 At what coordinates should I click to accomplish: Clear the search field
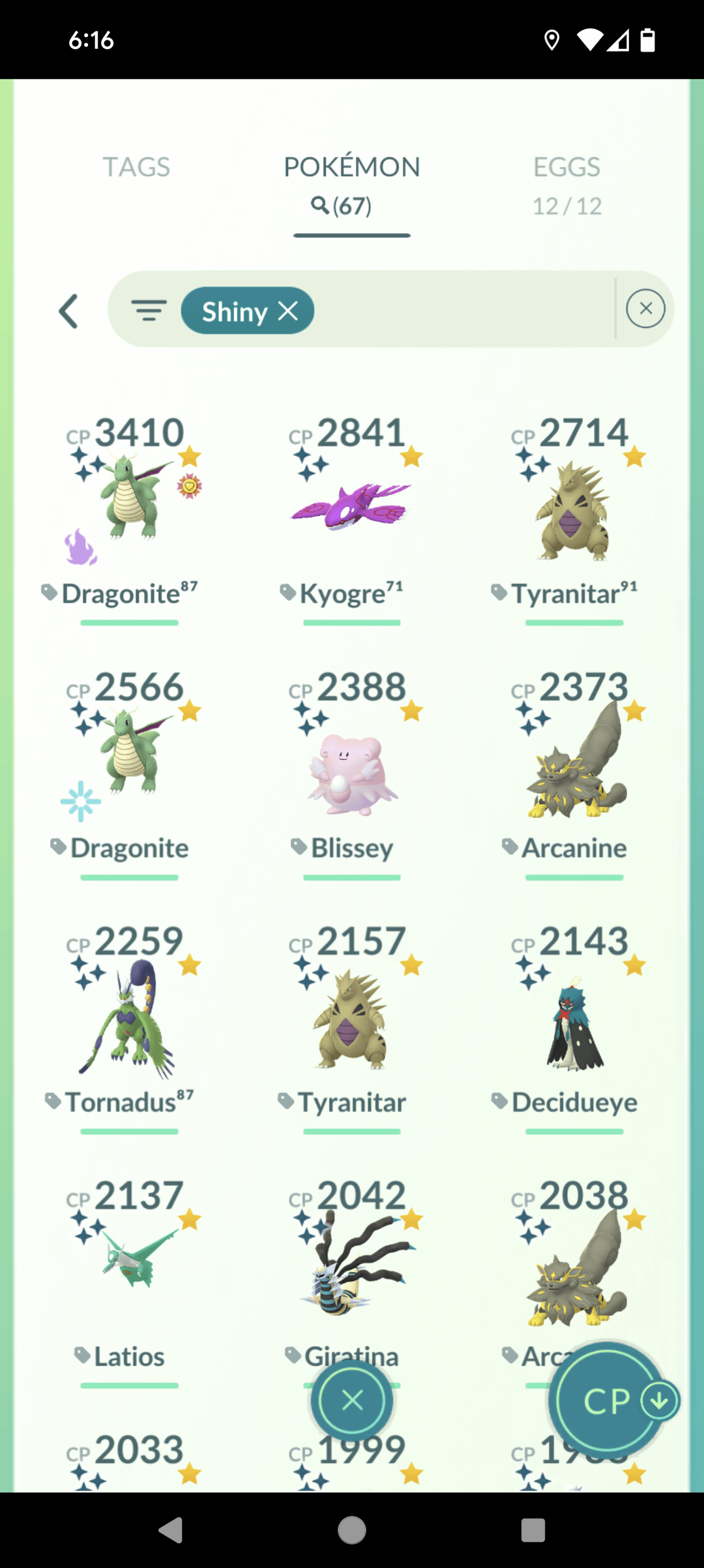point(645,309)
